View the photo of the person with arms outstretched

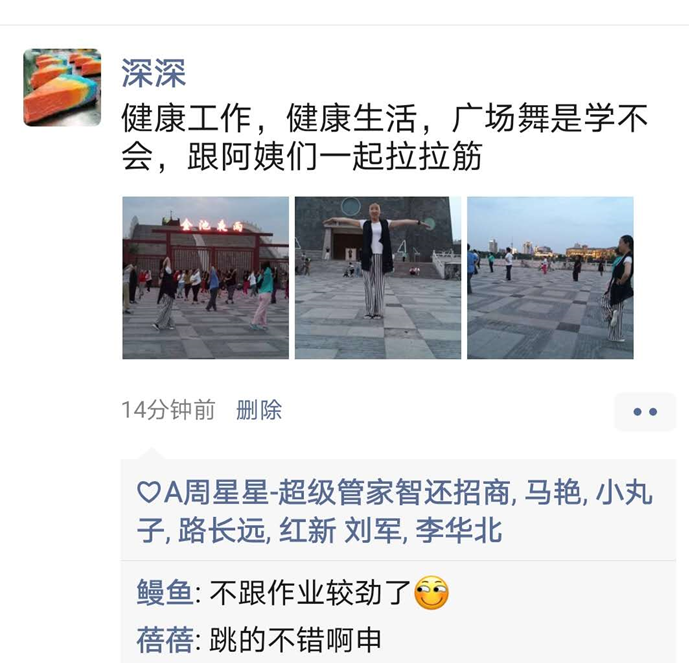(x=377, y=277)
